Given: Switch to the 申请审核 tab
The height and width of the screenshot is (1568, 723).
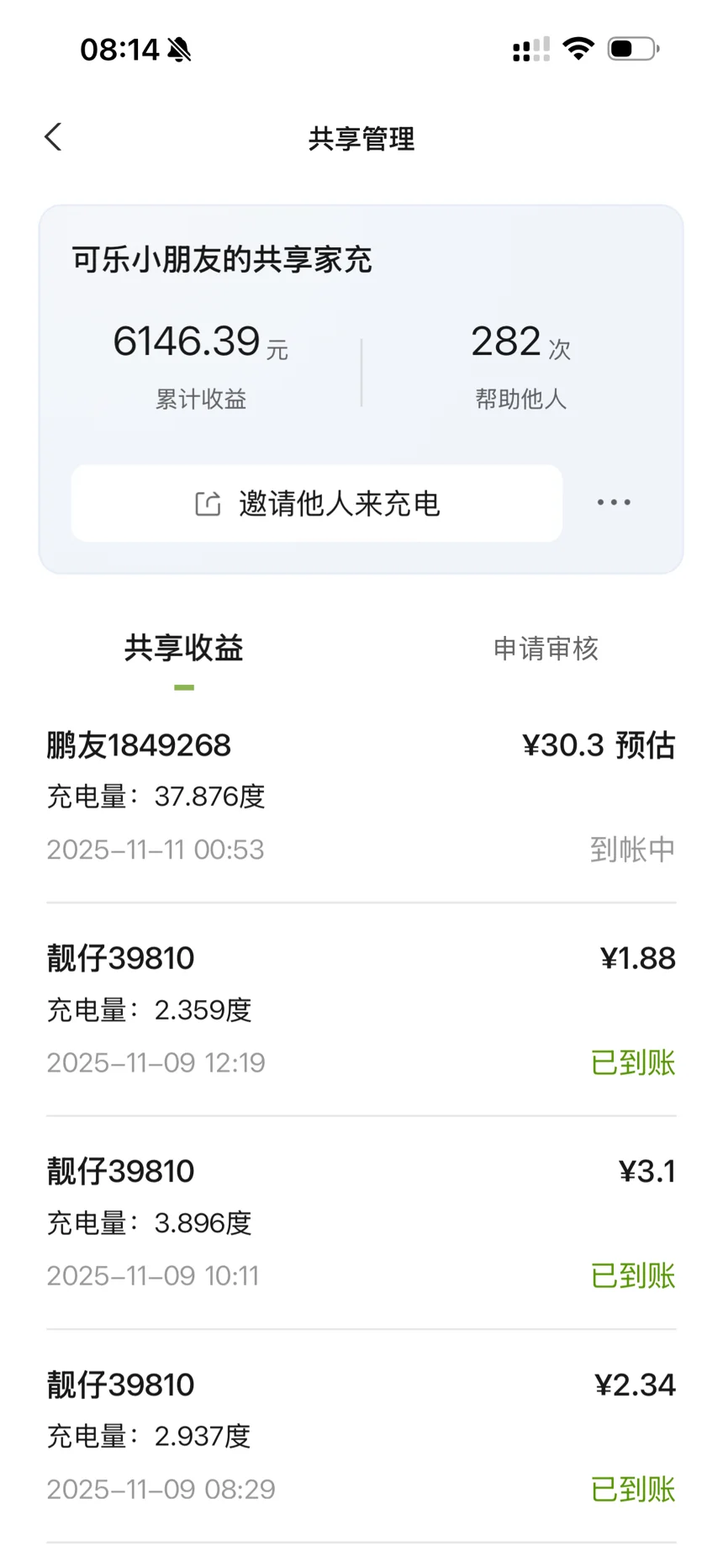Looking at the screenshot, I should [546, 649].
